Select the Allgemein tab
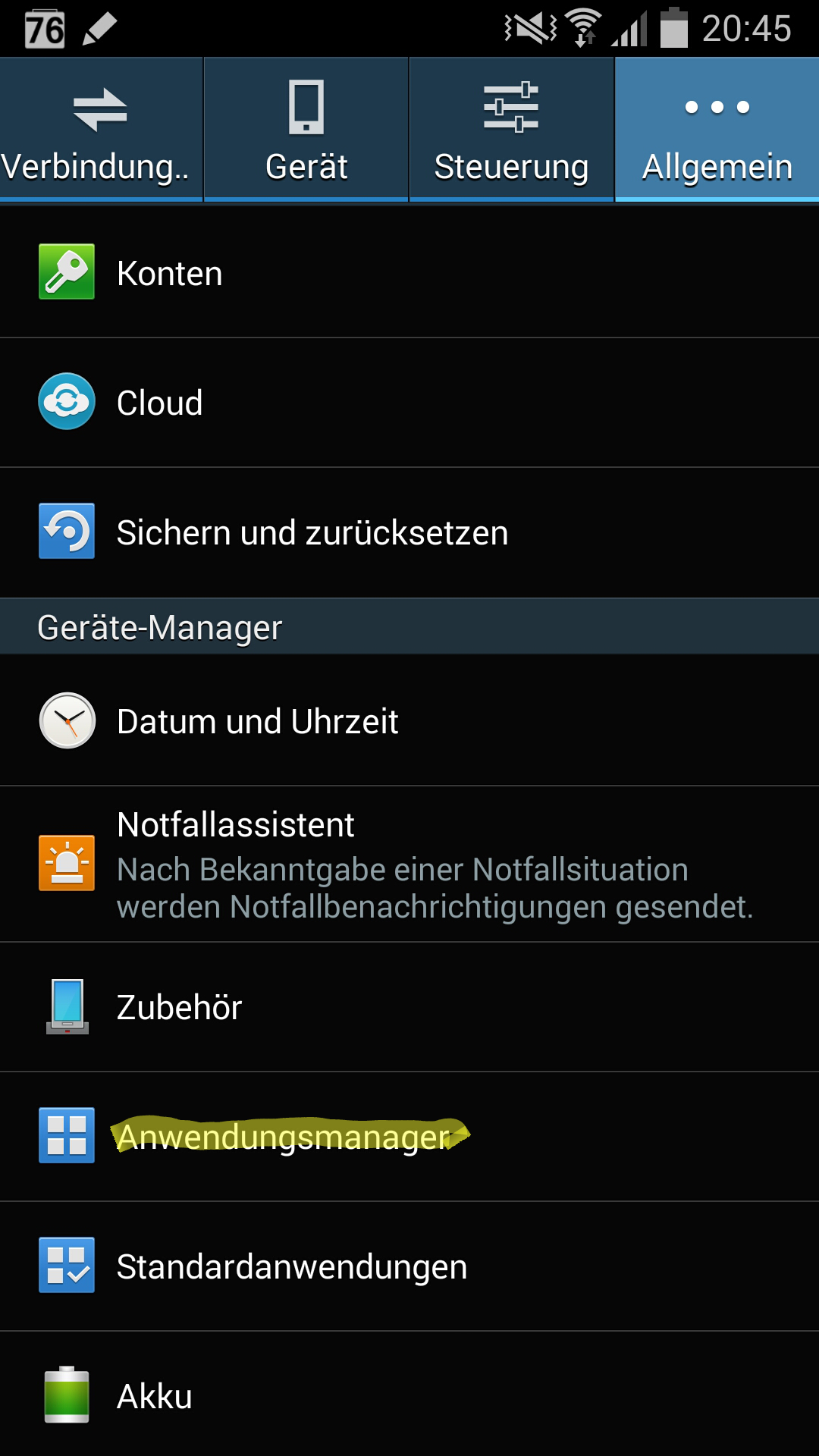Screen dimensions: 819x1456 [717, 130]
